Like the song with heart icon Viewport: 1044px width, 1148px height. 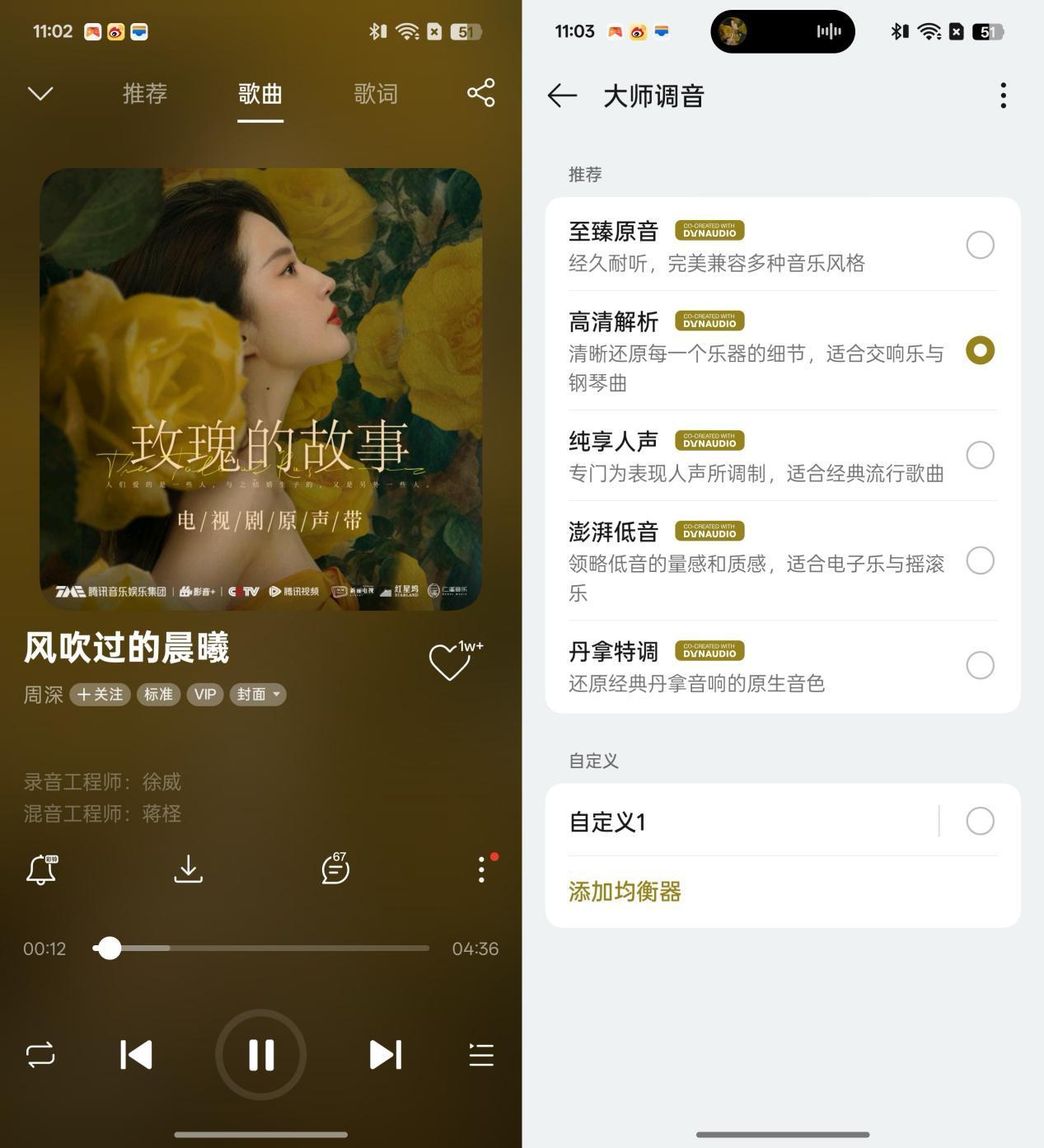click(450, 661)
